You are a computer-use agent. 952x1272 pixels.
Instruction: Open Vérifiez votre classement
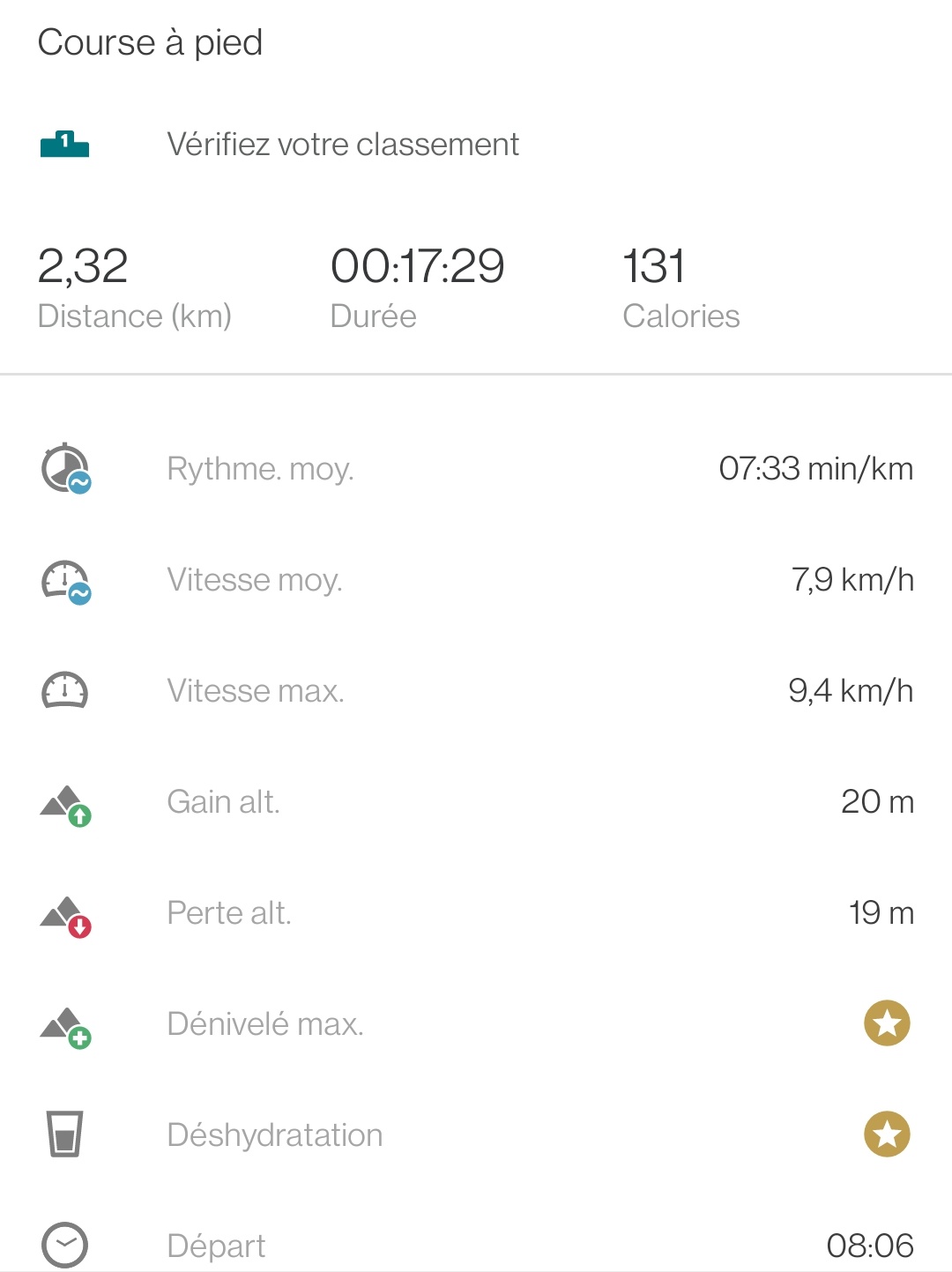point(342,145)
